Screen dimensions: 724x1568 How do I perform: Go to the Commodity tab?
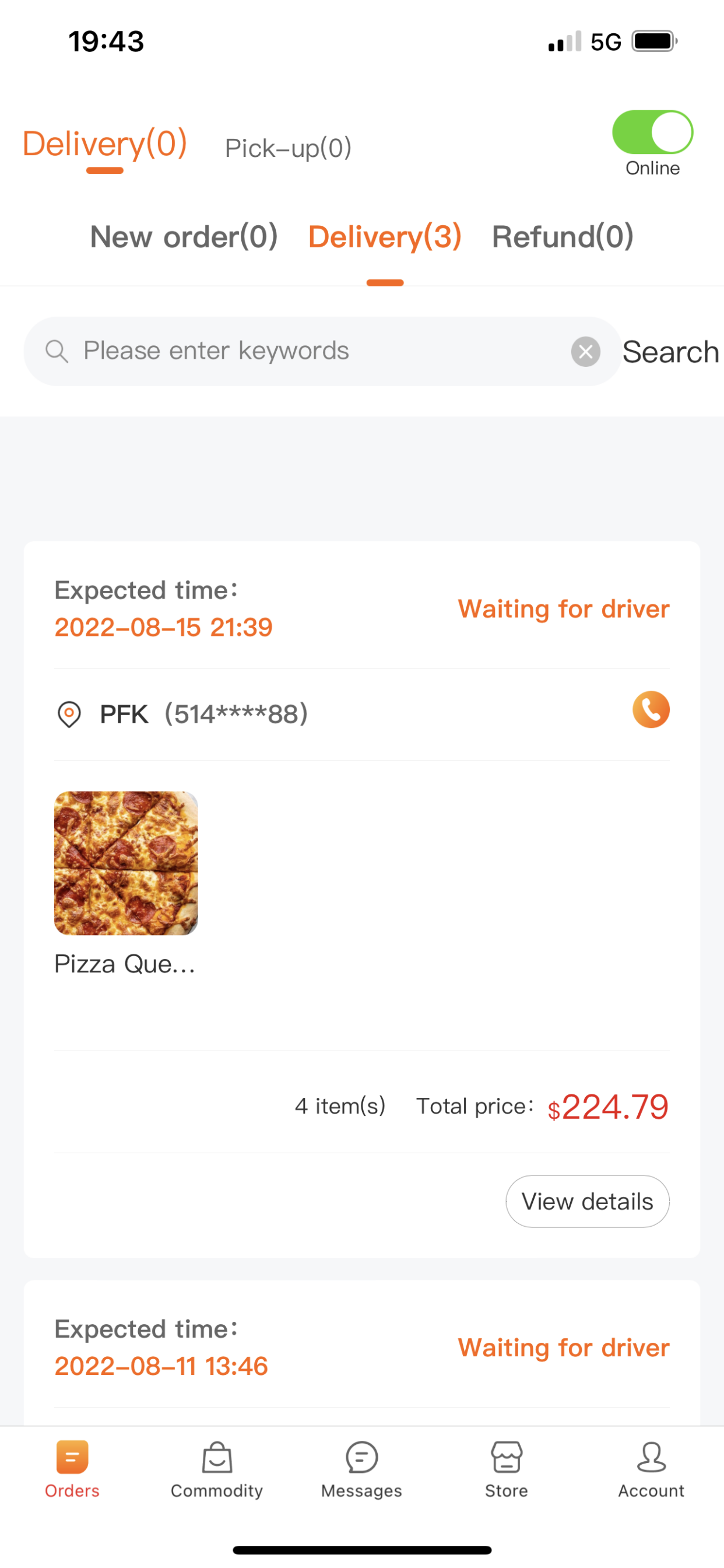tap(217, 1469)
